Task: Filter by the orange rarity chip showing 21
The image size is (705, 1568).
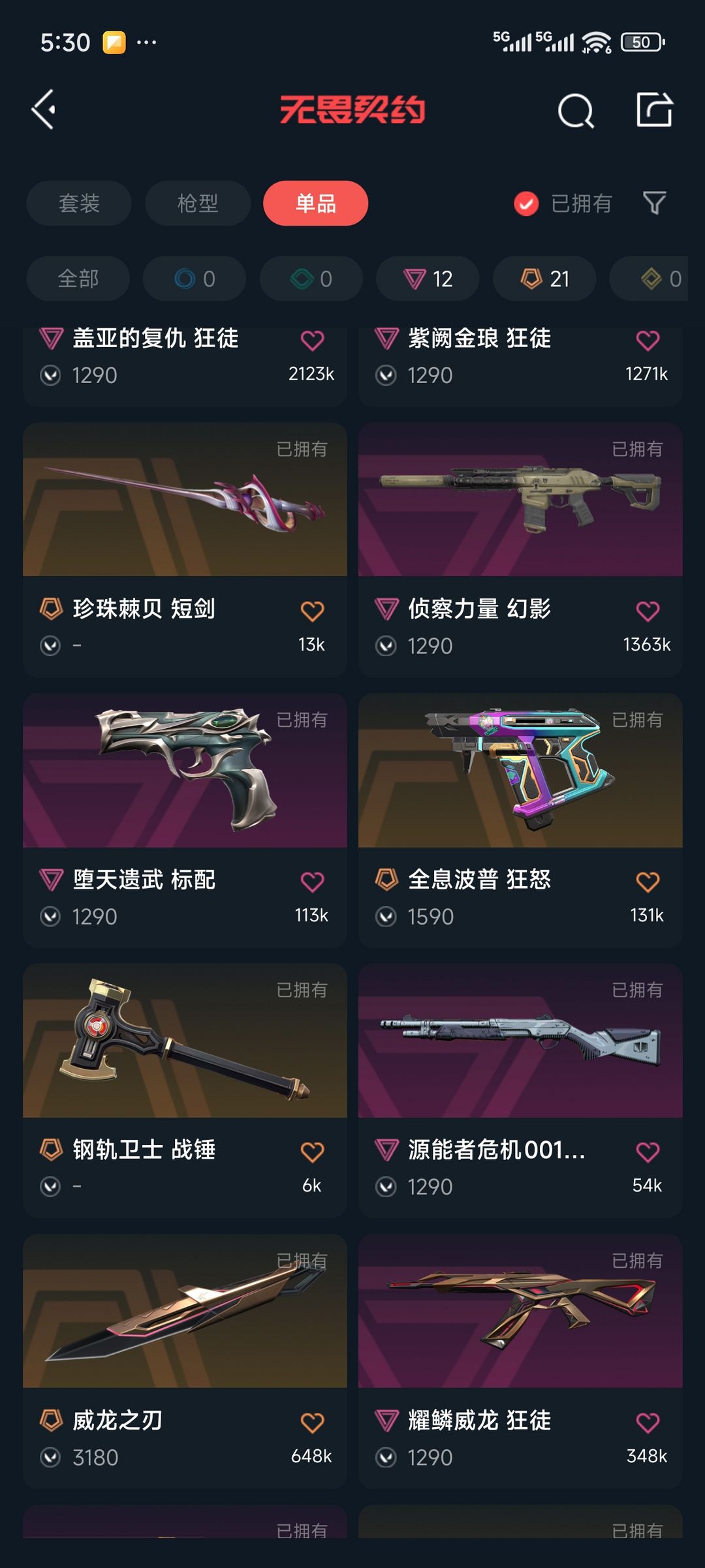Action: 544,279
